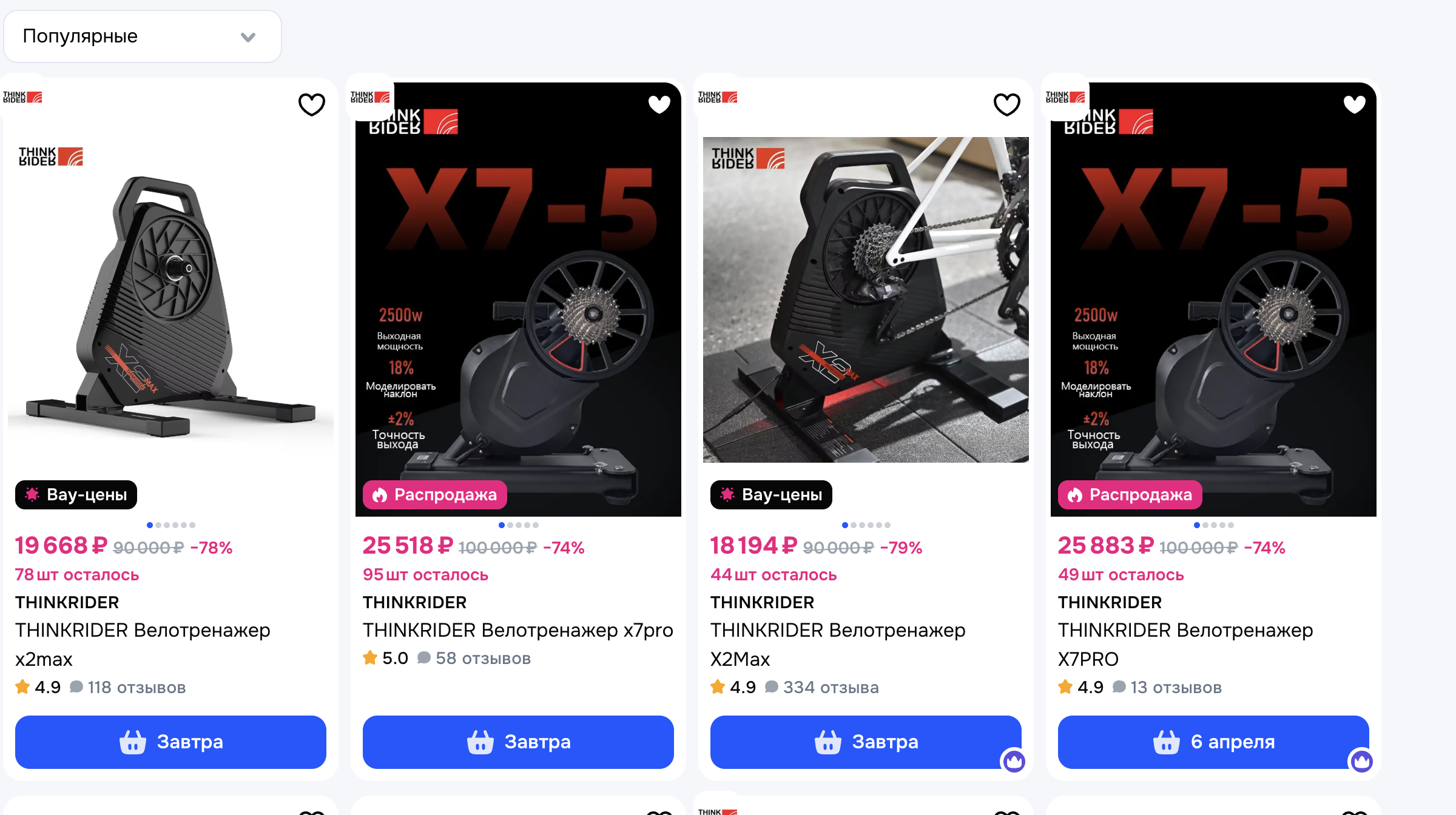This screenshot has width=1456, height=815.
Task: Add x2max trainer for 19 668 ₽ to favorites
Action: 311,104
